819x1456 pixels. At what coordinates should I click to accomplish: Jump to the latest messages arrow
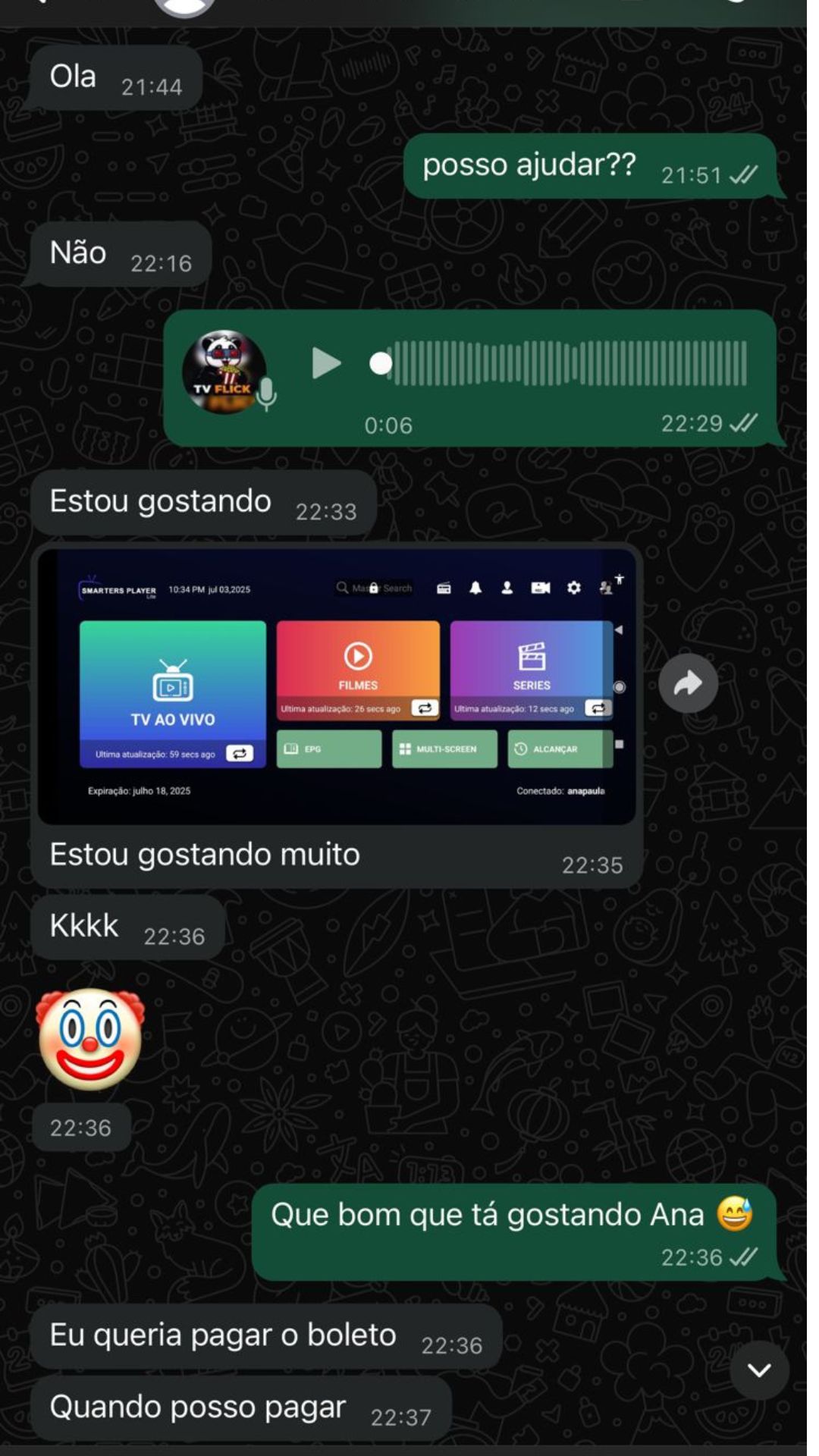click(759, 1370)
